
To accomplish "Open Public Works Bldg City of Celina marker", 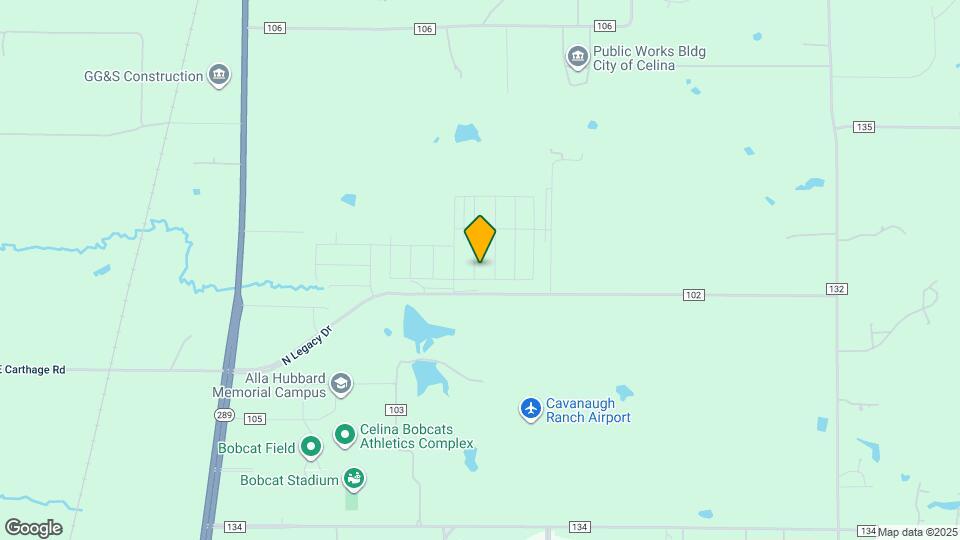I will [x=577, y=57].
